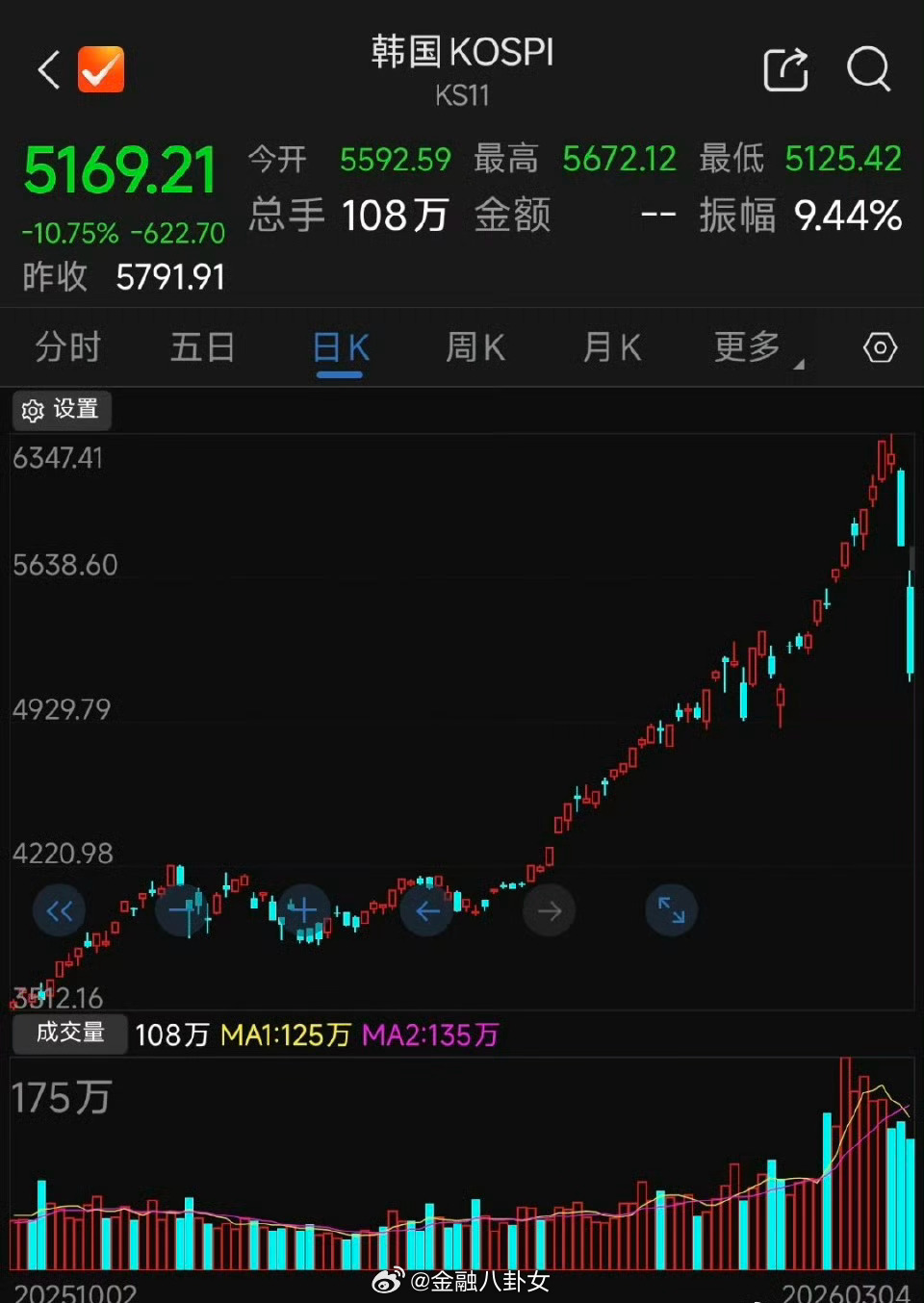Go back using the top-left arrow
Screen dimensions: 924x1303
(x=47, y=70)
